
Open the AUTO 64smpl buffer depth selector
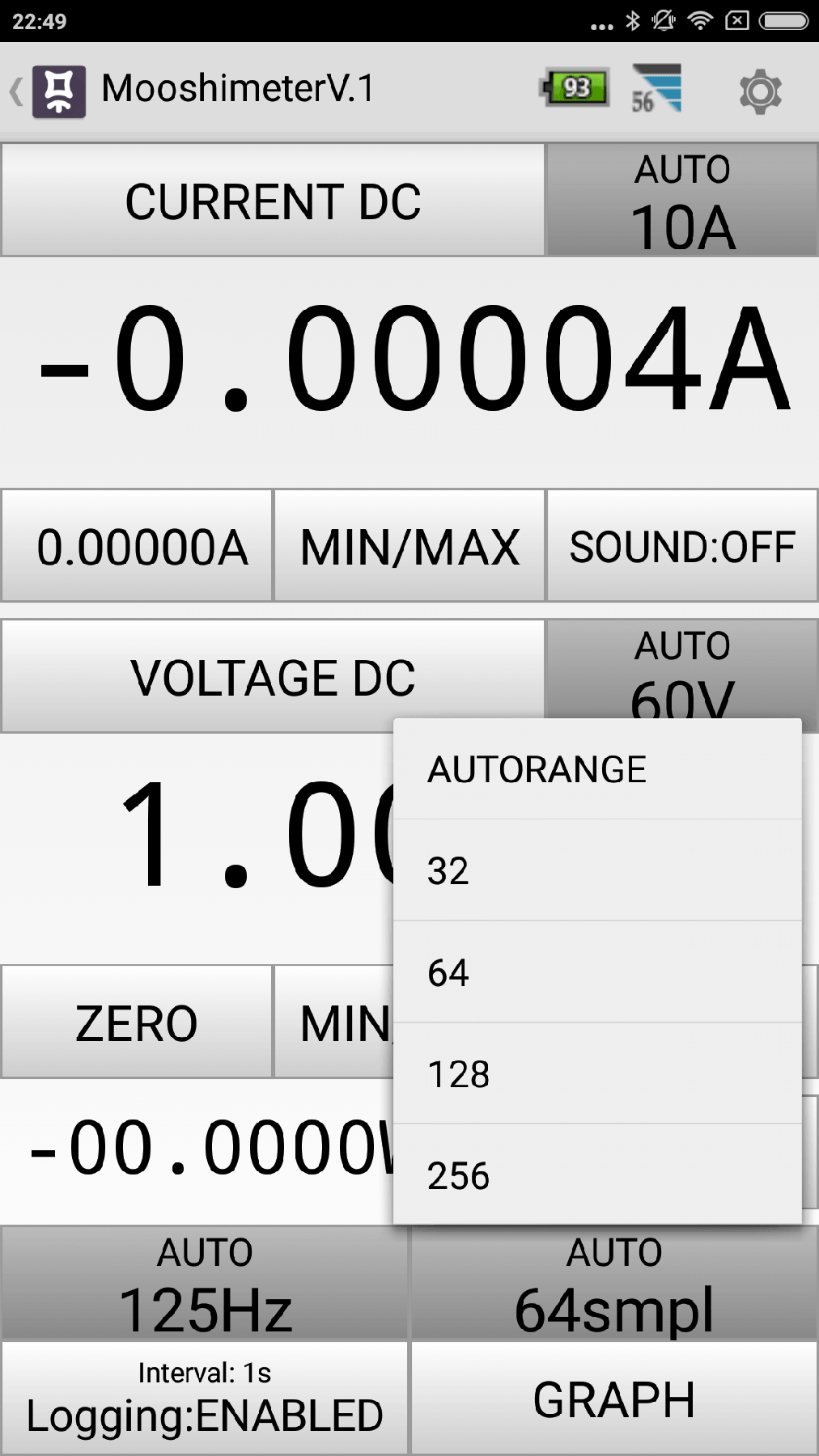point(614,1283)
